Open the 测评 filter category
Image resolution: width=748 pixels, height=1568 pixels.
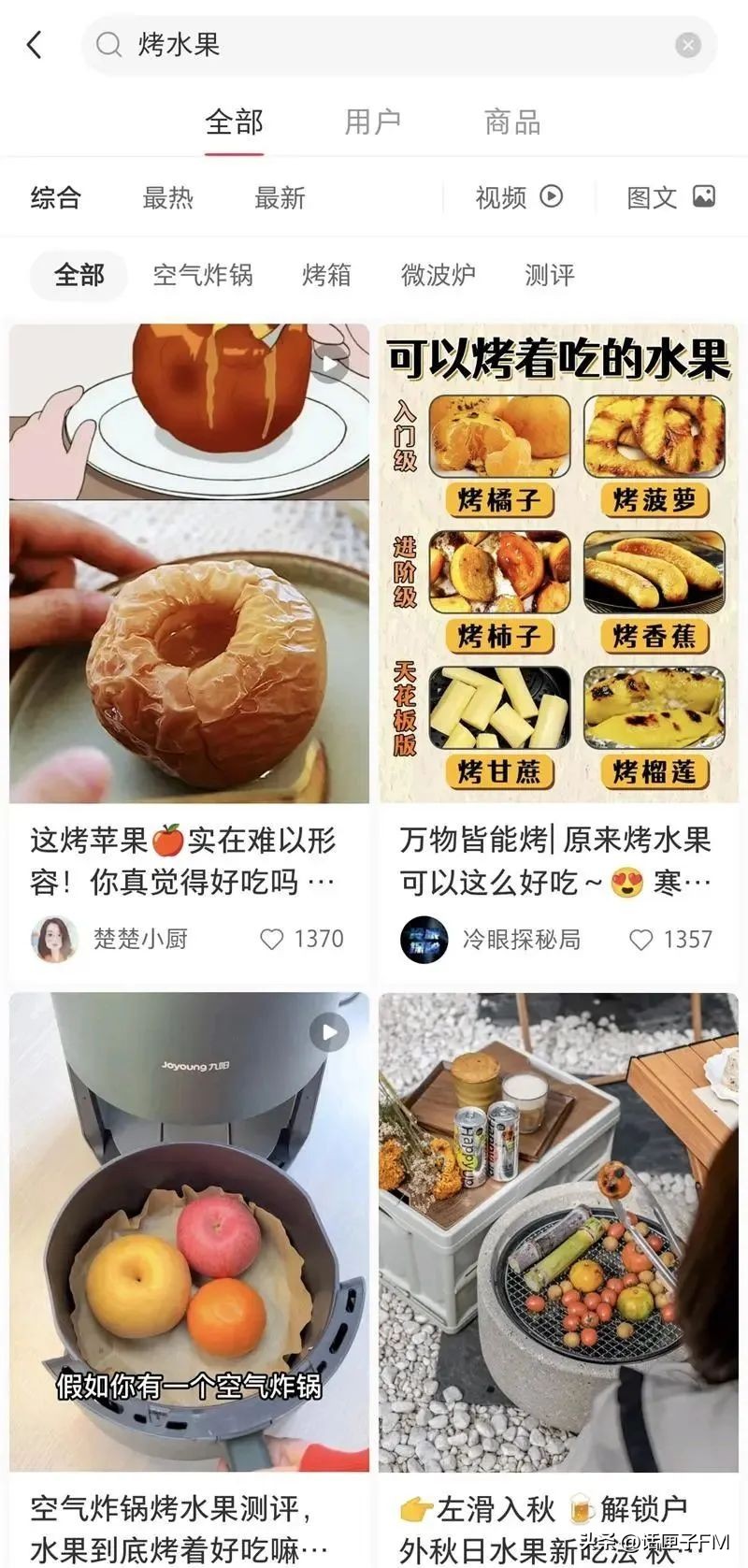[x=548, y=275]
